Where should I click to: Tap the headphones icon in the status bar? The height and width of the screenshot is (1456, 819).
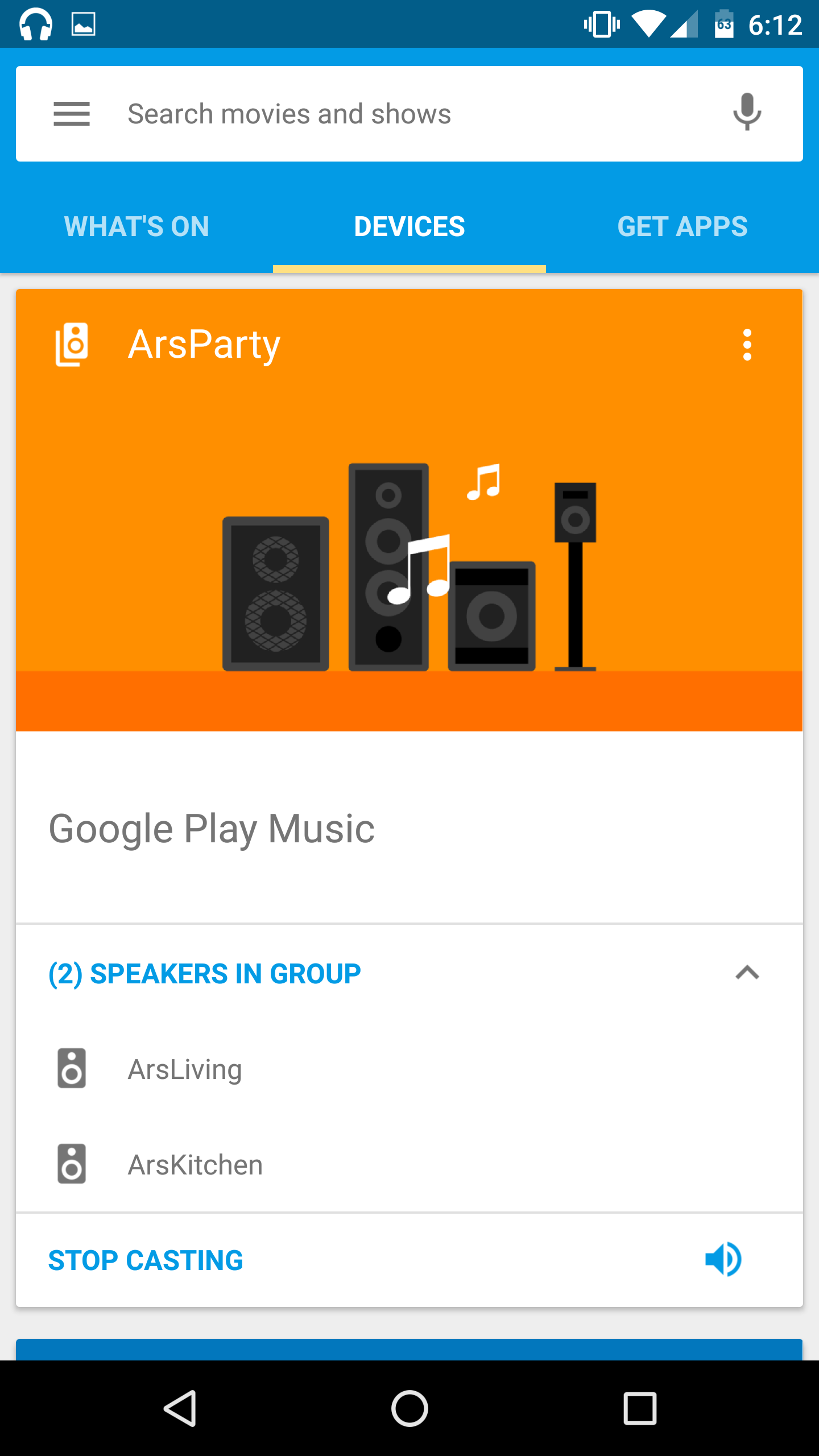[35, 23]
